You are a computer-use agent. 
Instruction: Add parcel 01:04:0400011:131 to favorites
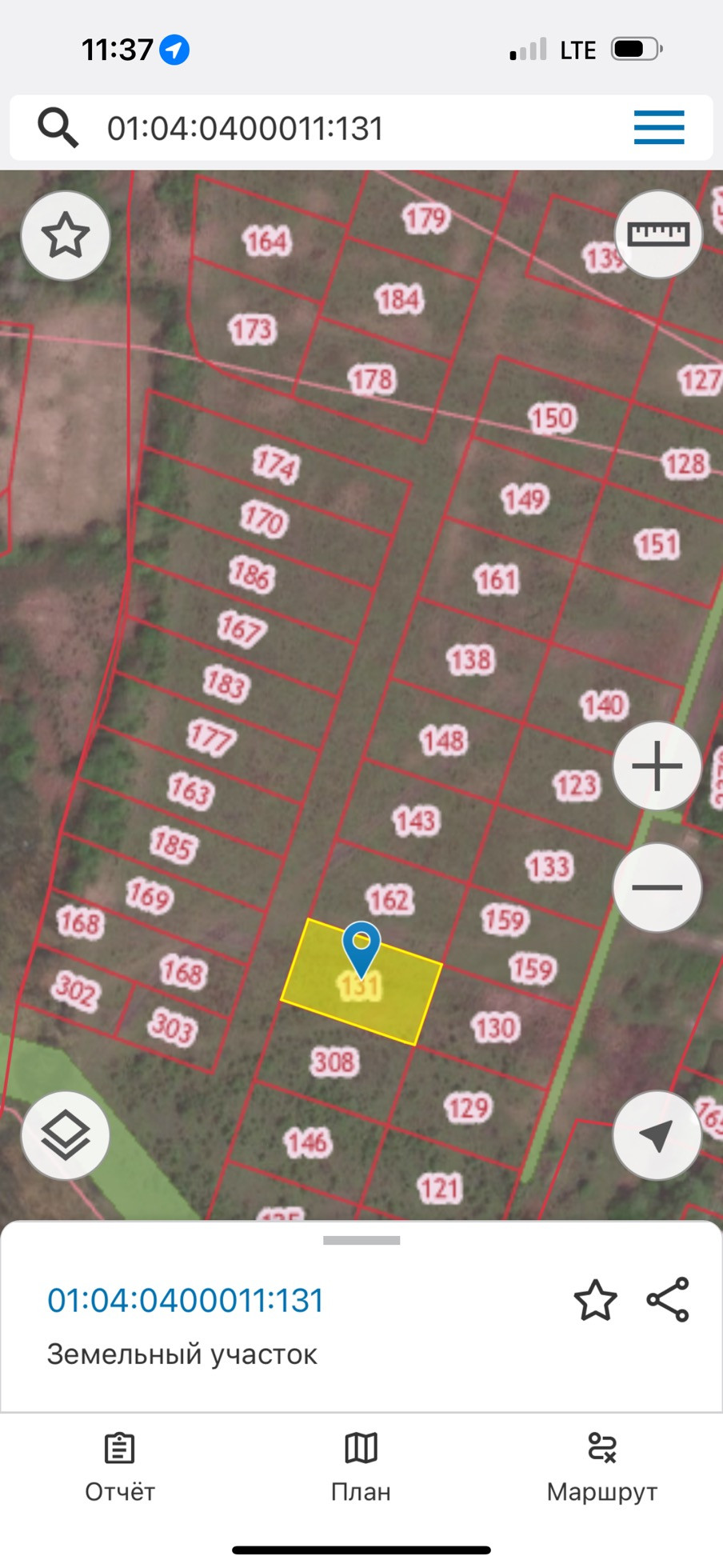point(595,1300)
